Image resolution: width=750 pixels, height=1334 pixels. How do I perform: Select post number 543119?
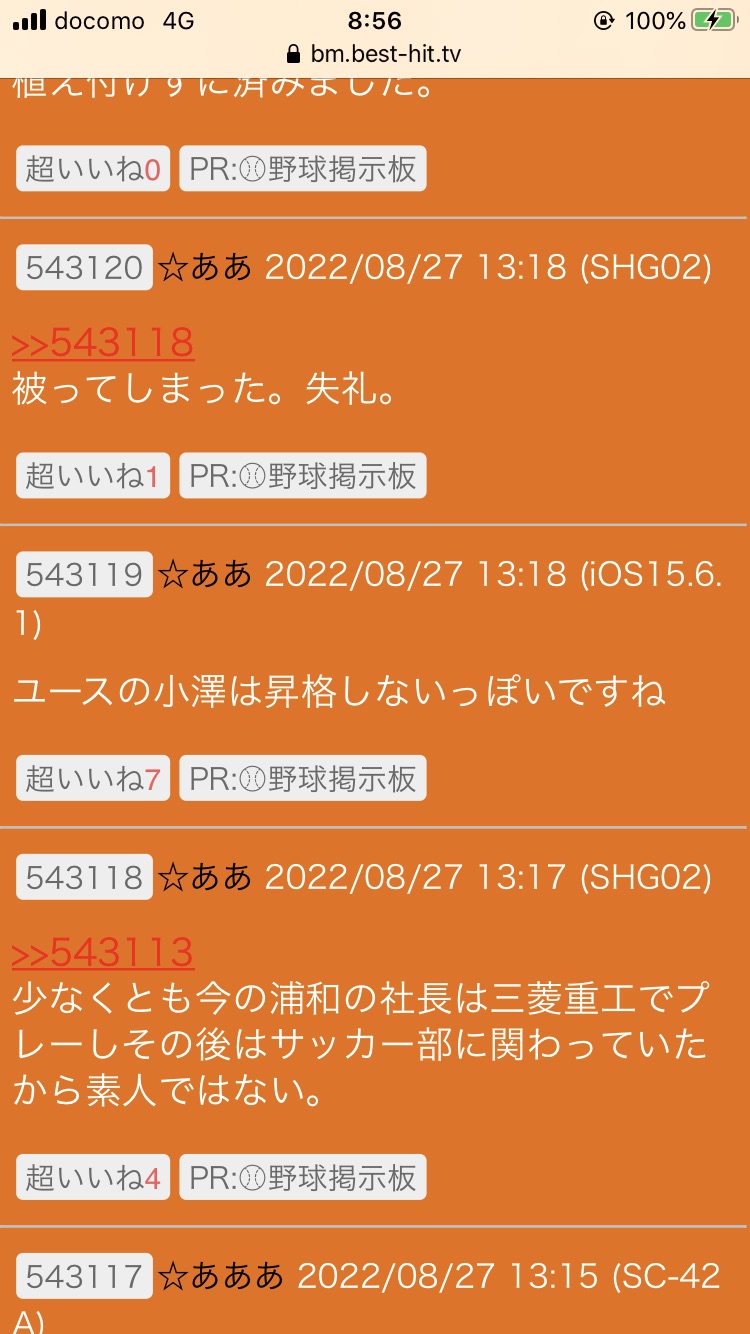[85, 574]
